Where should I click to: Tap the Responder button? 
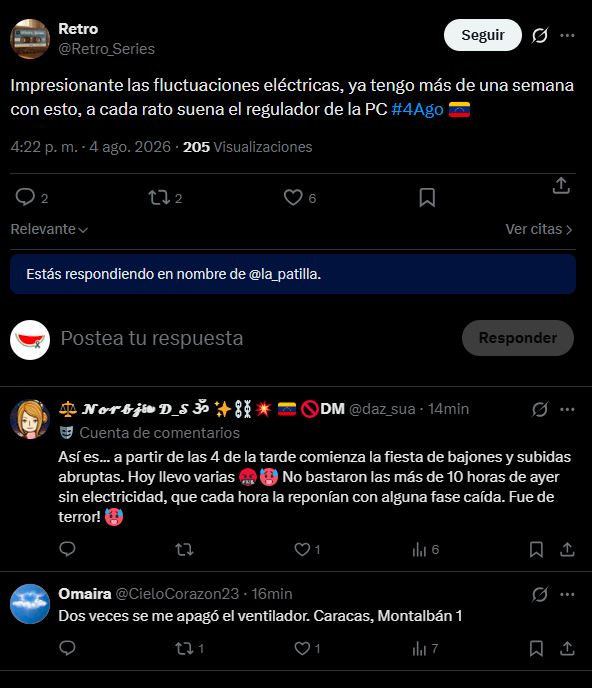click(x=518, y=338)
